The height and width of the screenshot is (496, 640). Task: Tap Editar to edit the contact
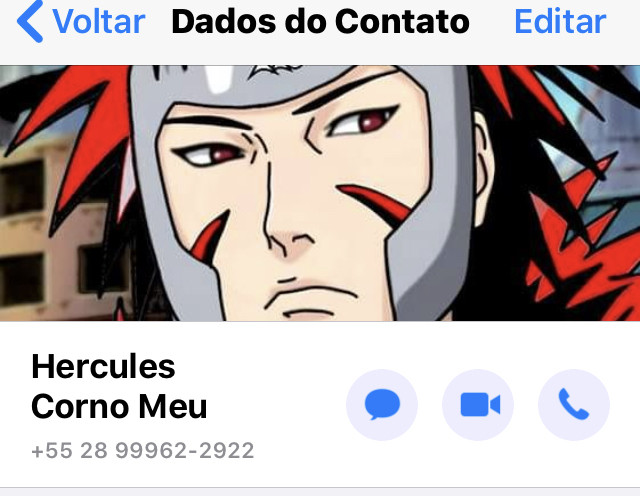point(559,22)
